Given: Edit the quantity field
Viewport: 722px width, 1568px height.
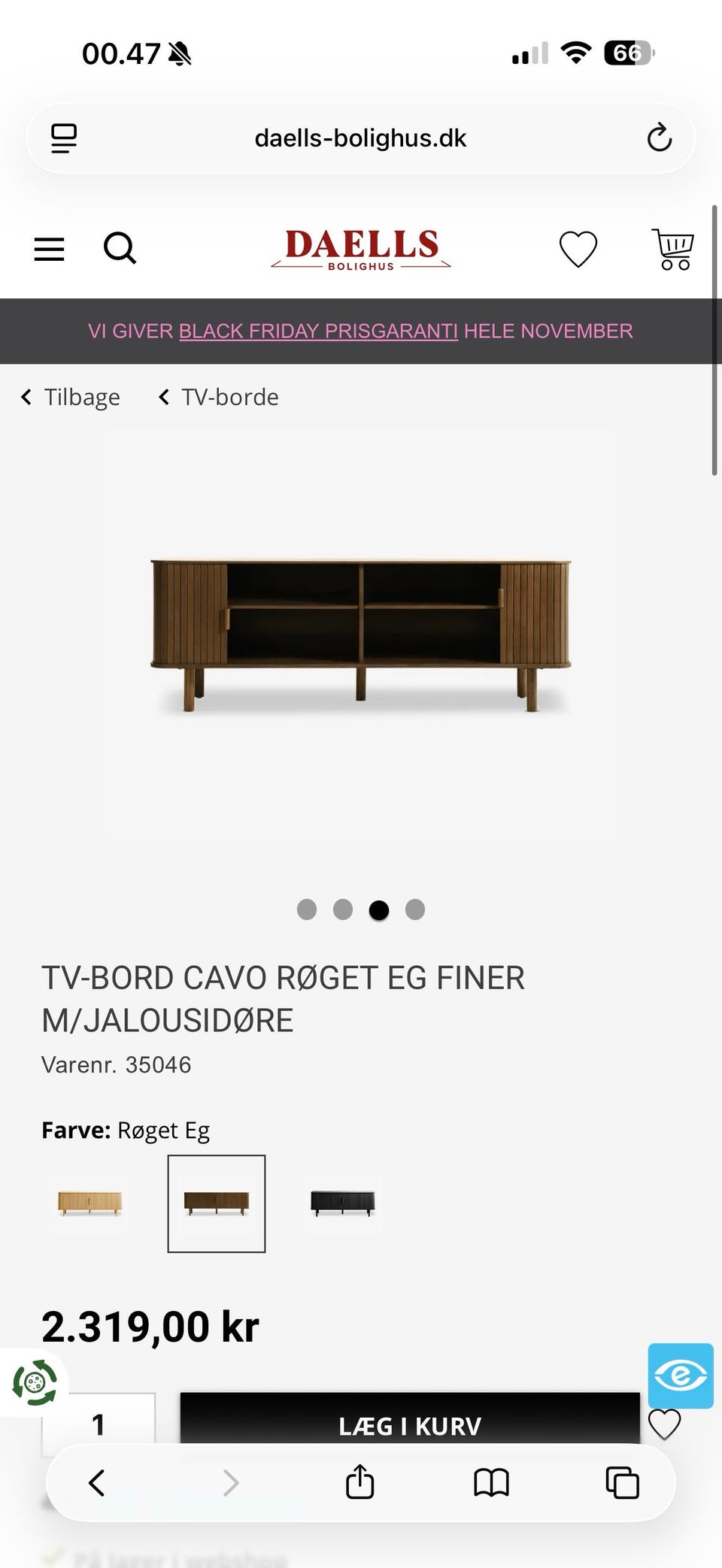Looking at the screenshot, I should [99, 1422].
